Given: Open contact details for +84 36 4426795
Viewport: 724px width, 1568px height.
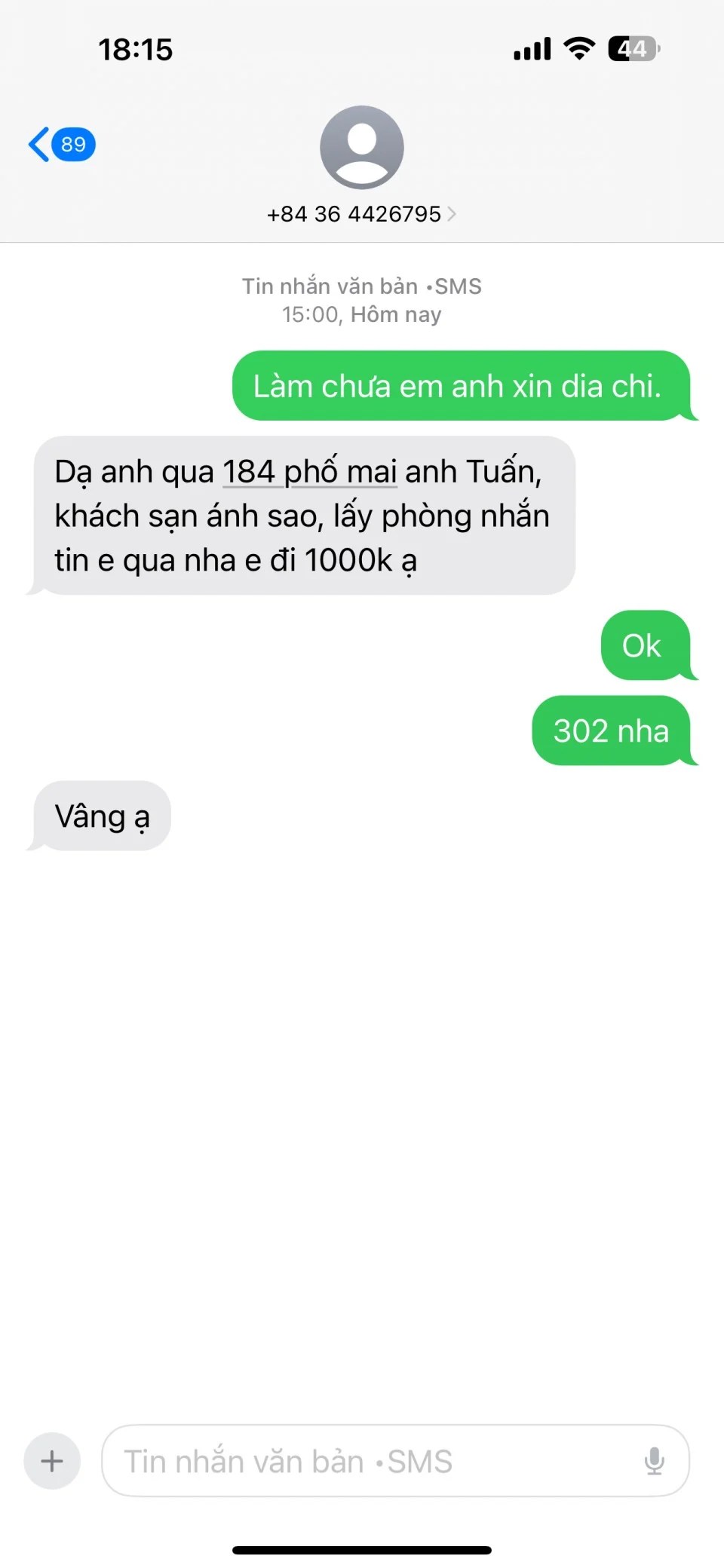Looking at the screenshot, I should [x=361, y=214].
